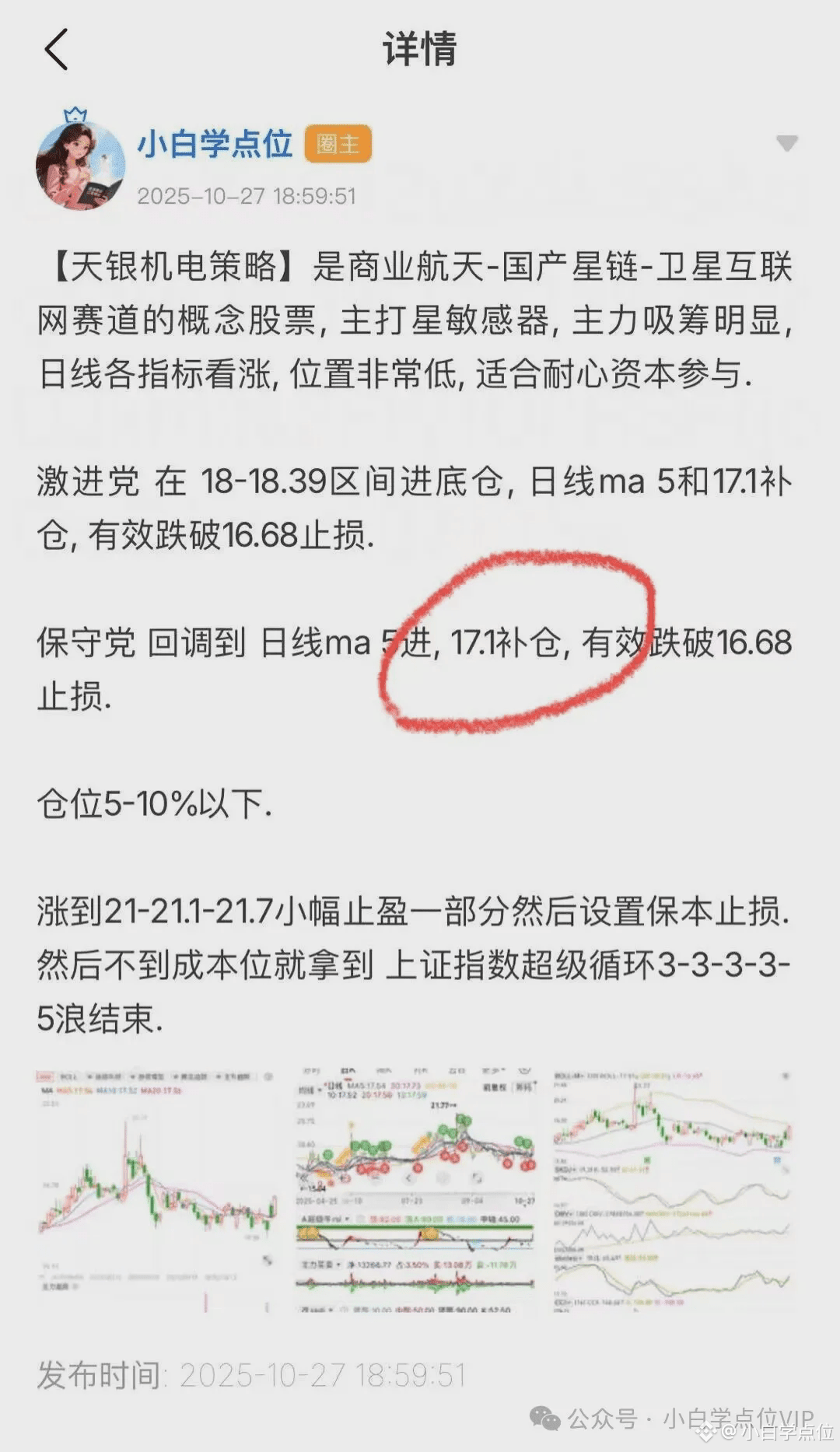The image size is (840, 1452).
Task: Tap the fullscreen expand icon in the left chart
Action: pyautogui.click(x=266, y=1259)
